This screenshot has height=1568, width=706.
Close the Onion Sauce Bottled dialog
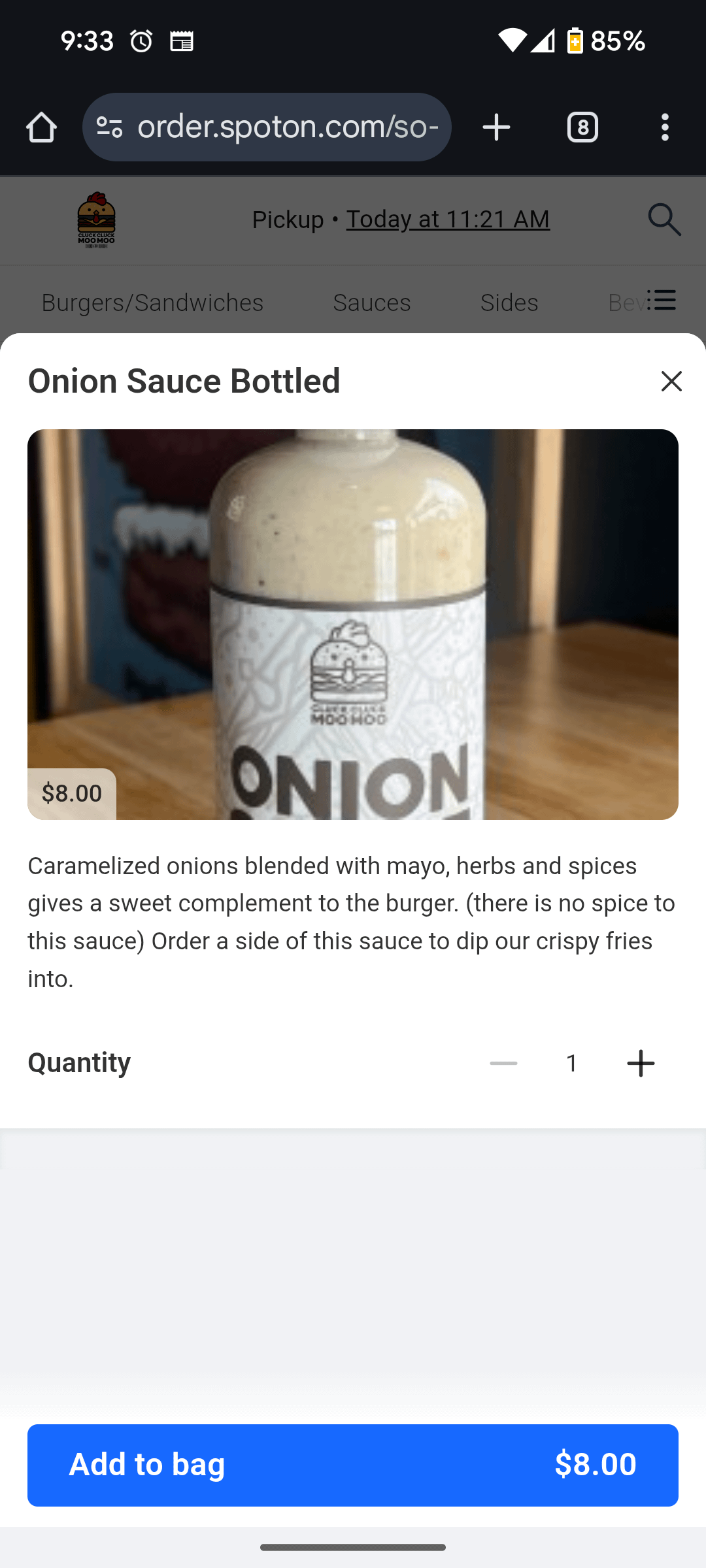point(671,381)
